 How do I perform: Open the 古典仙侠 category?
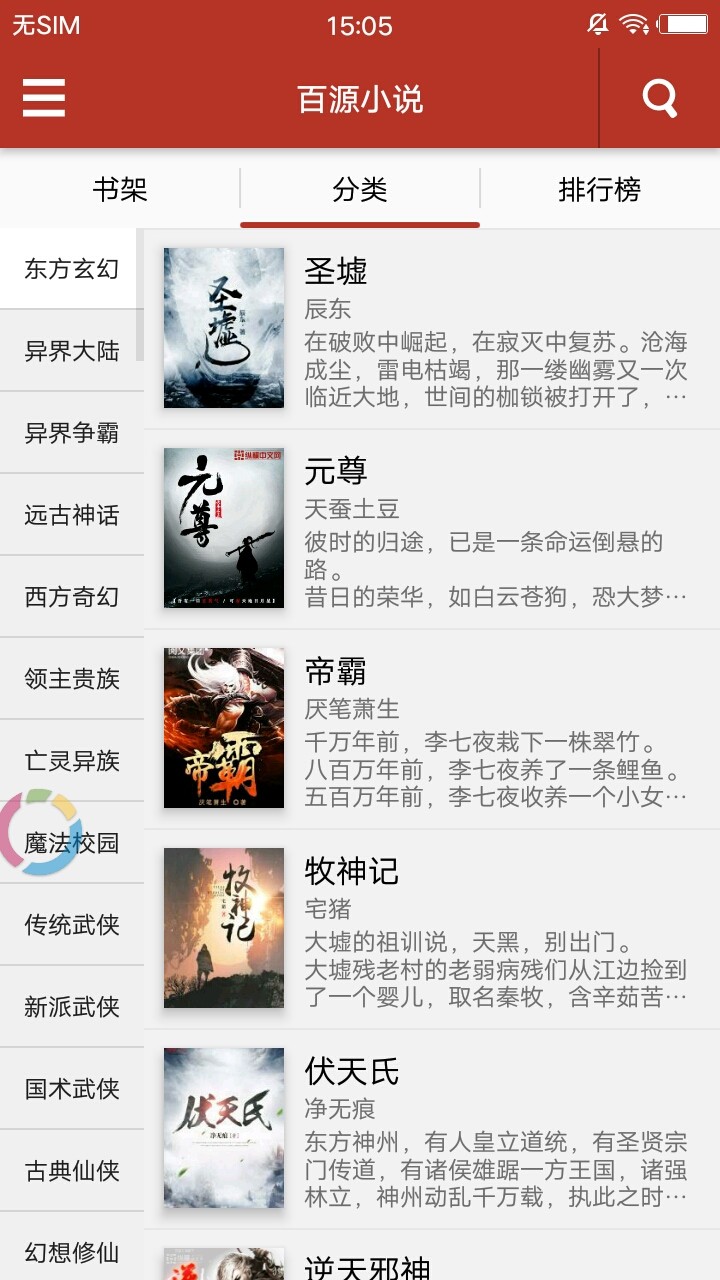72,1171
